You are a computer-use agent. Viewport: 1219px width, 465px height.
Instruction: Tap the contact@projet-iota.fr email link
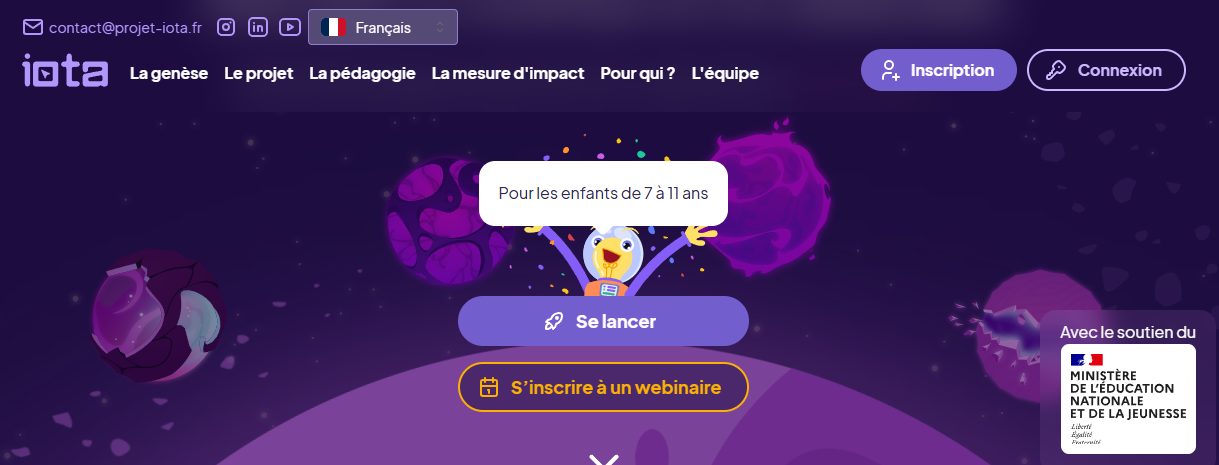112,28
